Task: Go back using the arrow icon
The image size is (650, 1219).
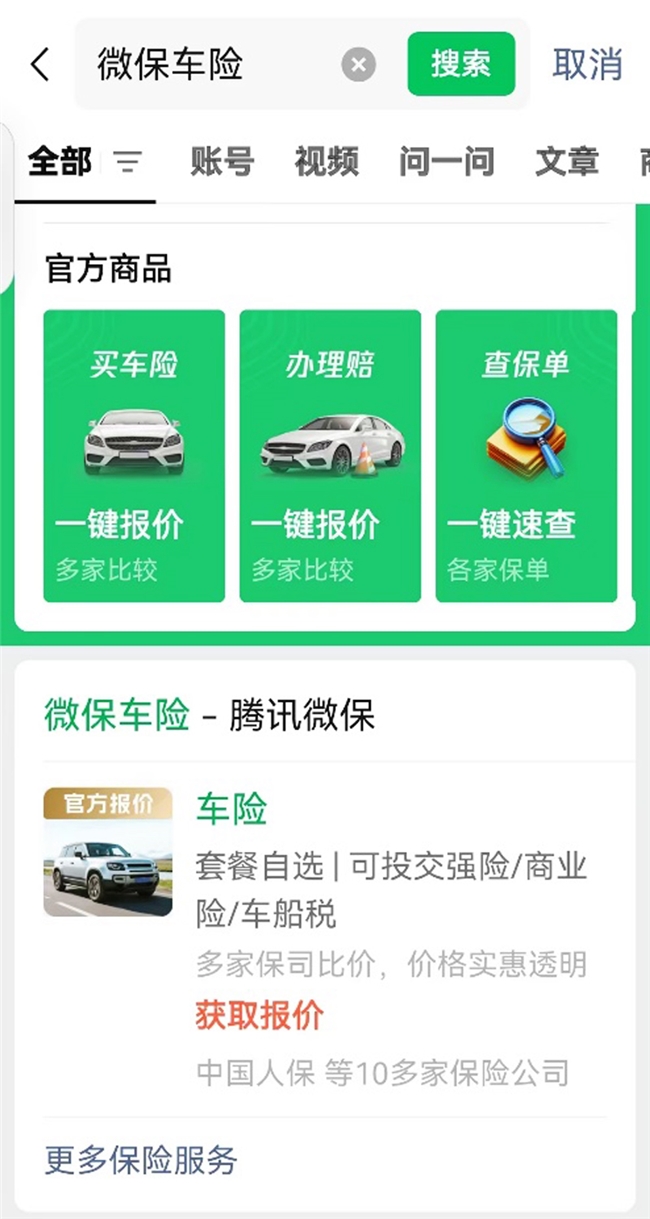Action: (40, 65)
